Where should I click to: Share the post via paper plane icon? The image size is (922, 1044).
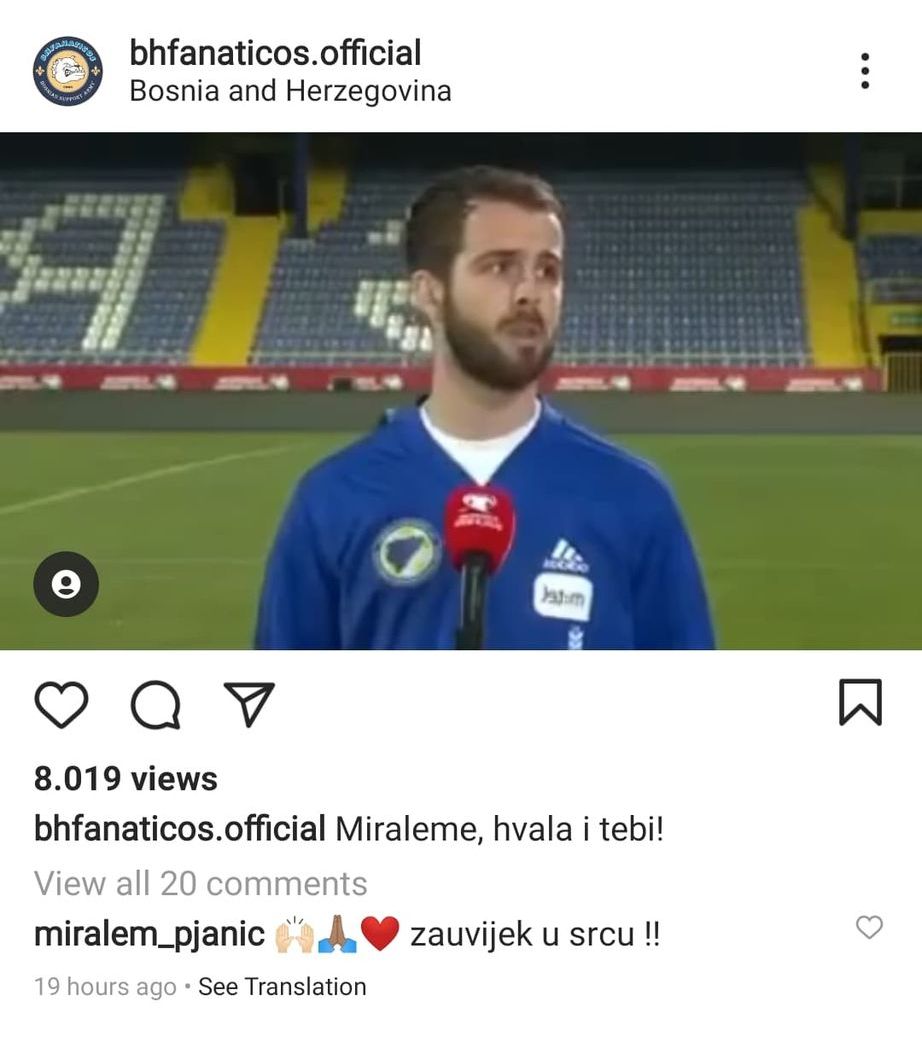pos(247,704)
